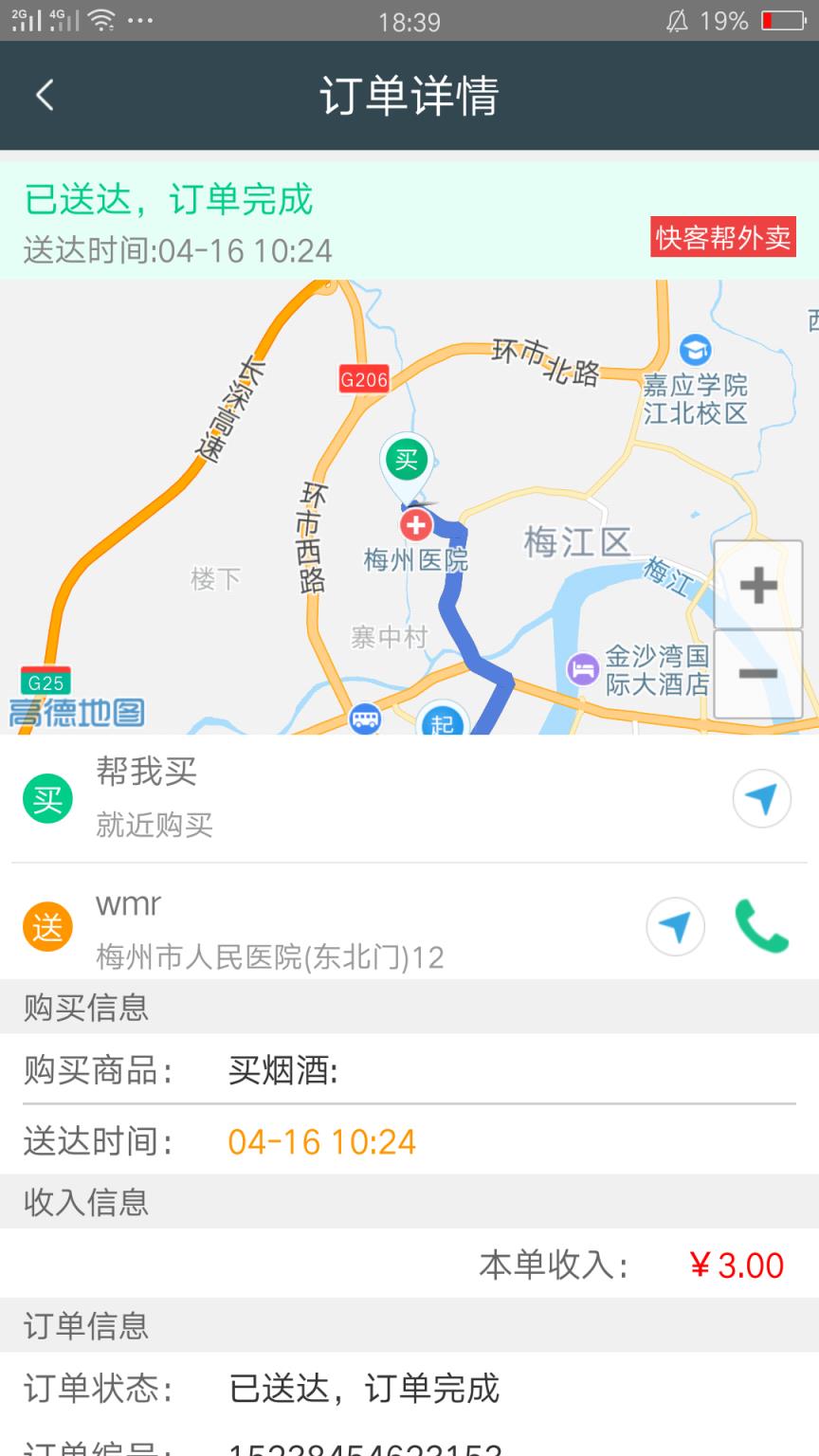This screenshot has width=819, height=1456.
Task: Tap the back arrow to exit order details
Action: (42, 95)
